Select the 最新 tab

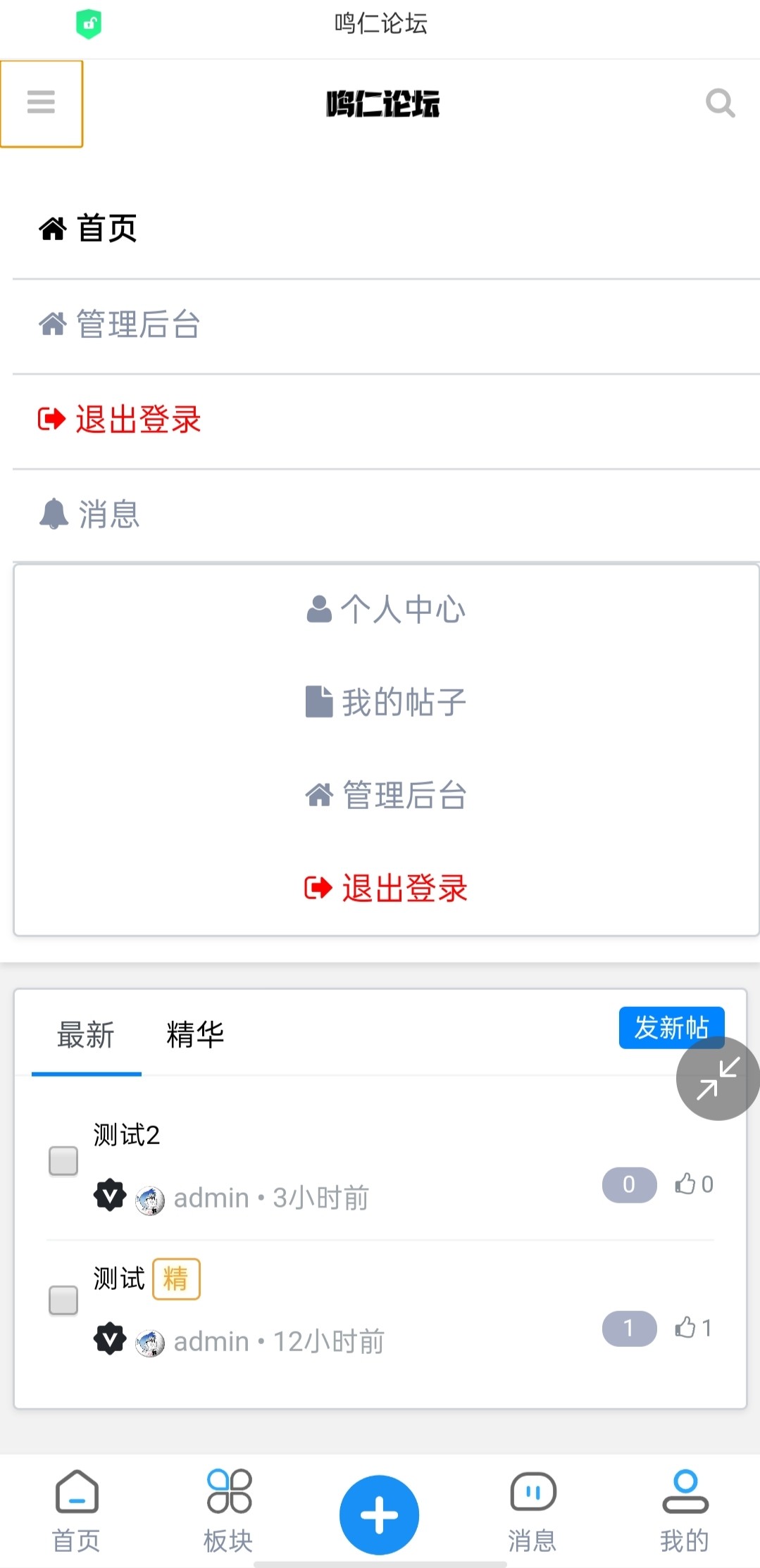(x=86, y=1034)
